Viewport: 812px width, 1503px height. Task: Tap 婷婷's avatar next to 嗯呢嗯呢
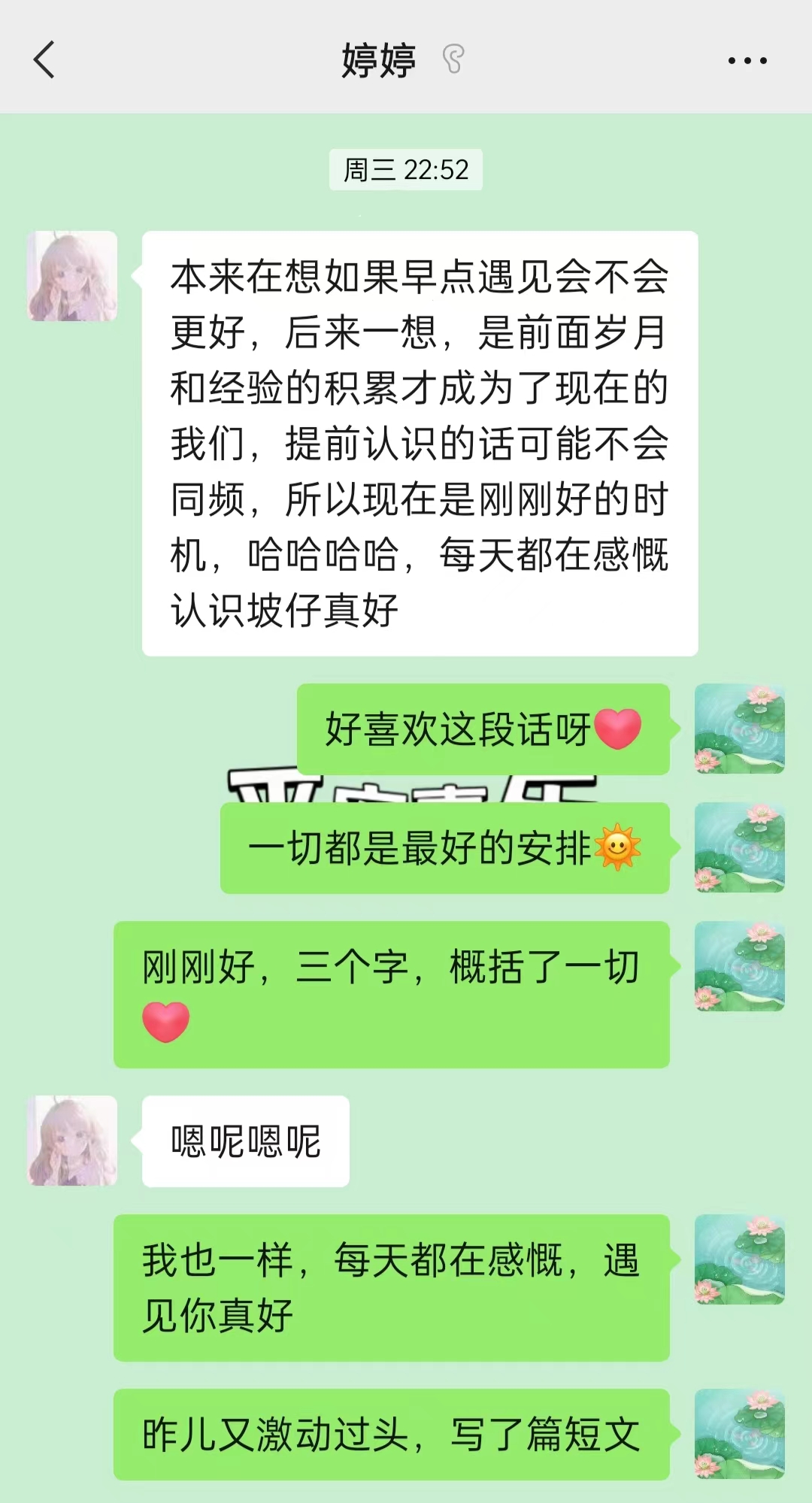[x=72, y=1141]
